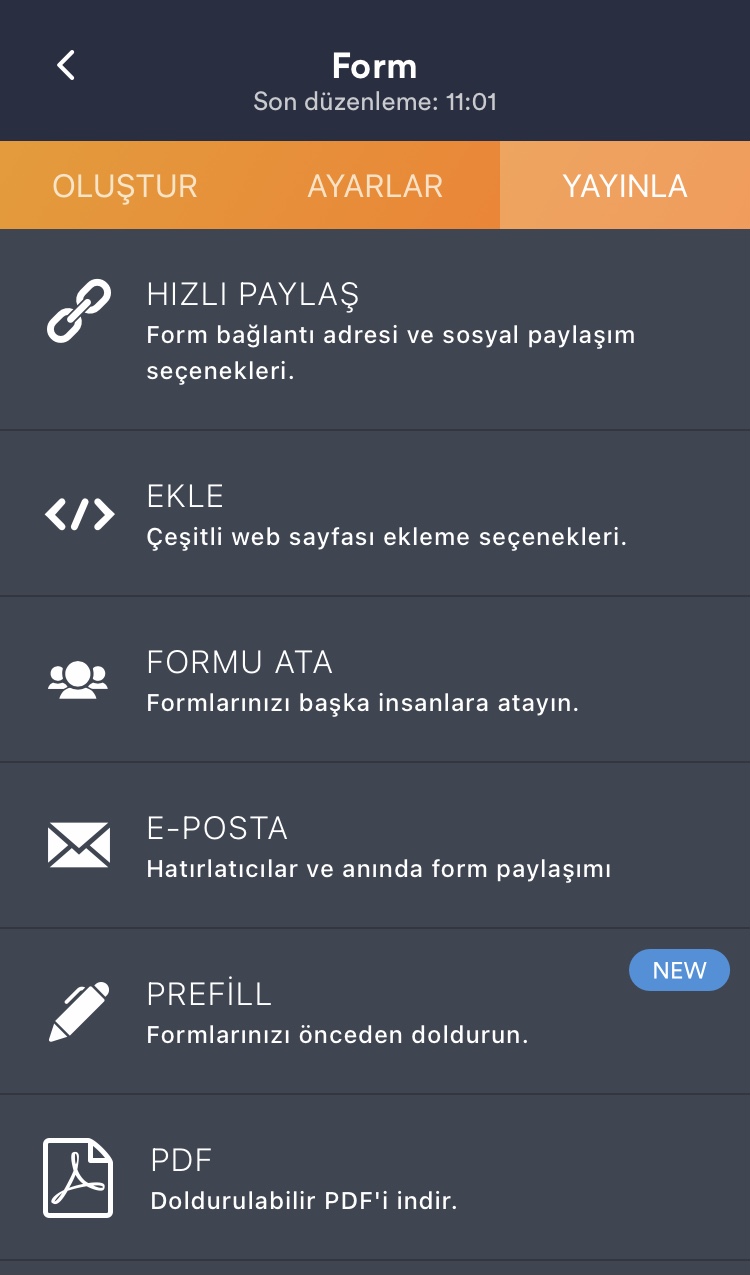The height and width of the screenshot is (1275, 750).
Task: Switch to the OLUŞTUR tab
Action: pyautogui.click(x=125, y=186)
